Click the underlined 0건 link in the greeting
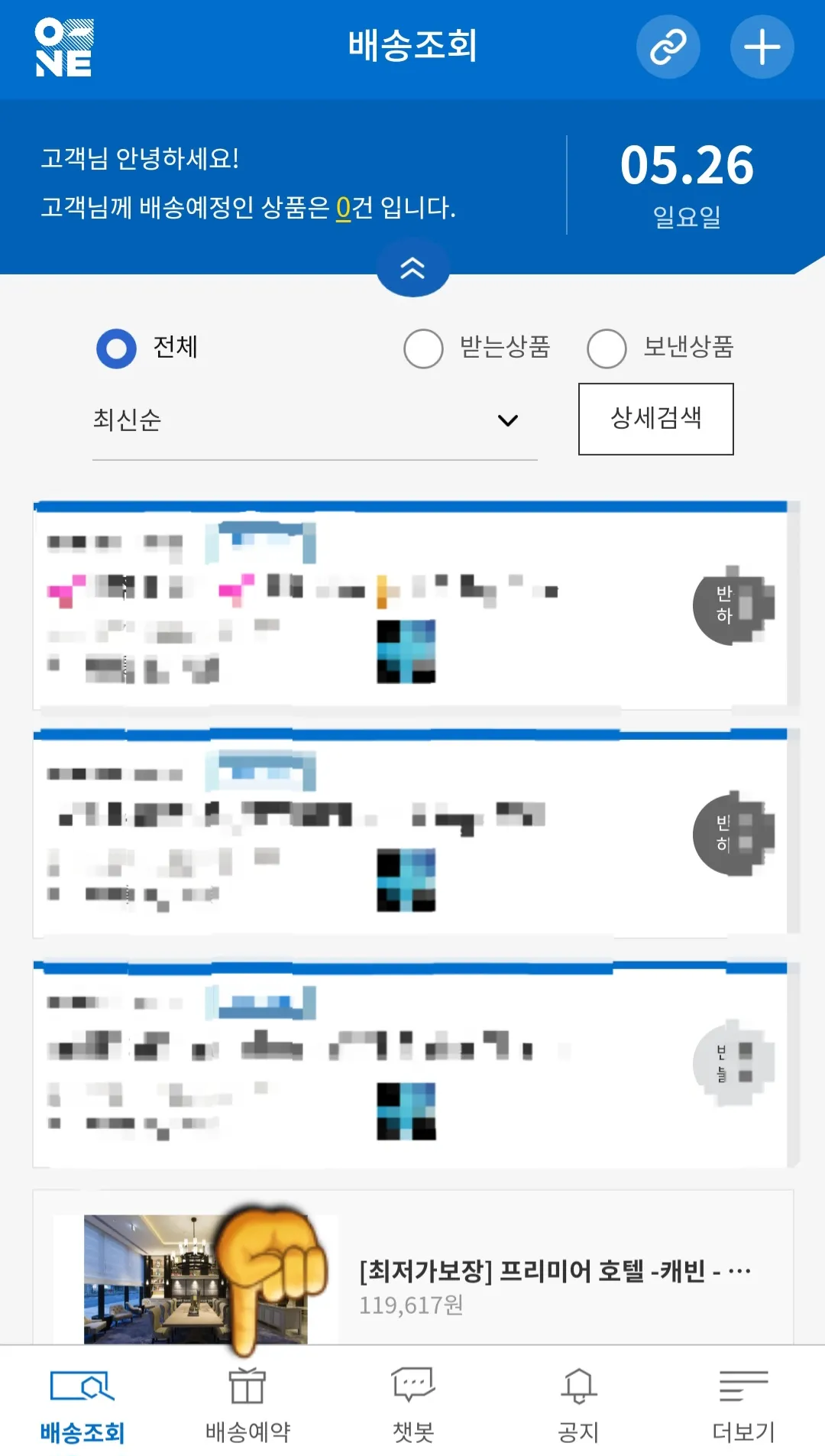This screenshot has width=825, height=1456. (345, 206)
